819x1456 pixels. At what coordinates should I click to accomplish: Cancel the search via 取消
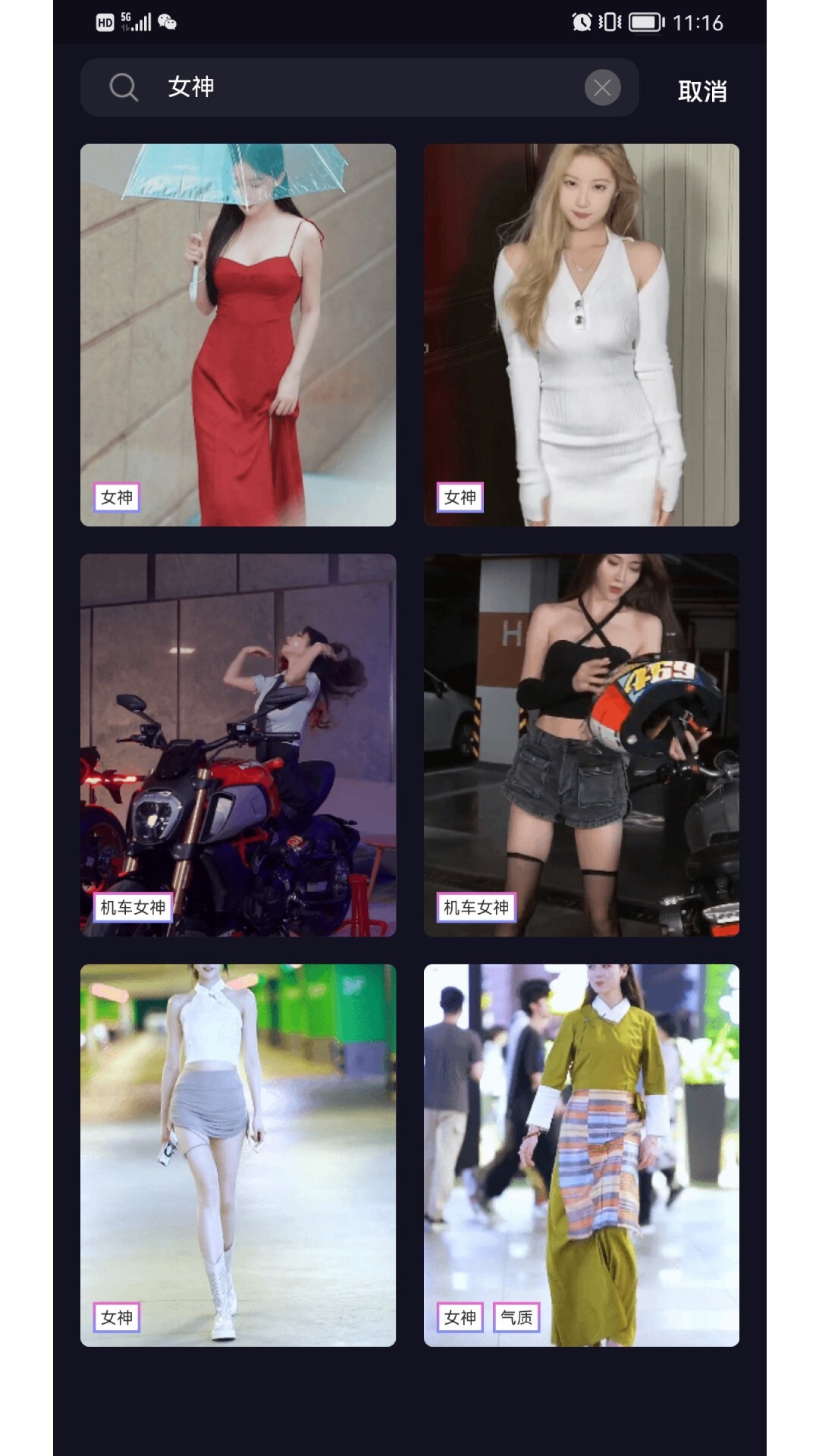click(x=702, y=91)
